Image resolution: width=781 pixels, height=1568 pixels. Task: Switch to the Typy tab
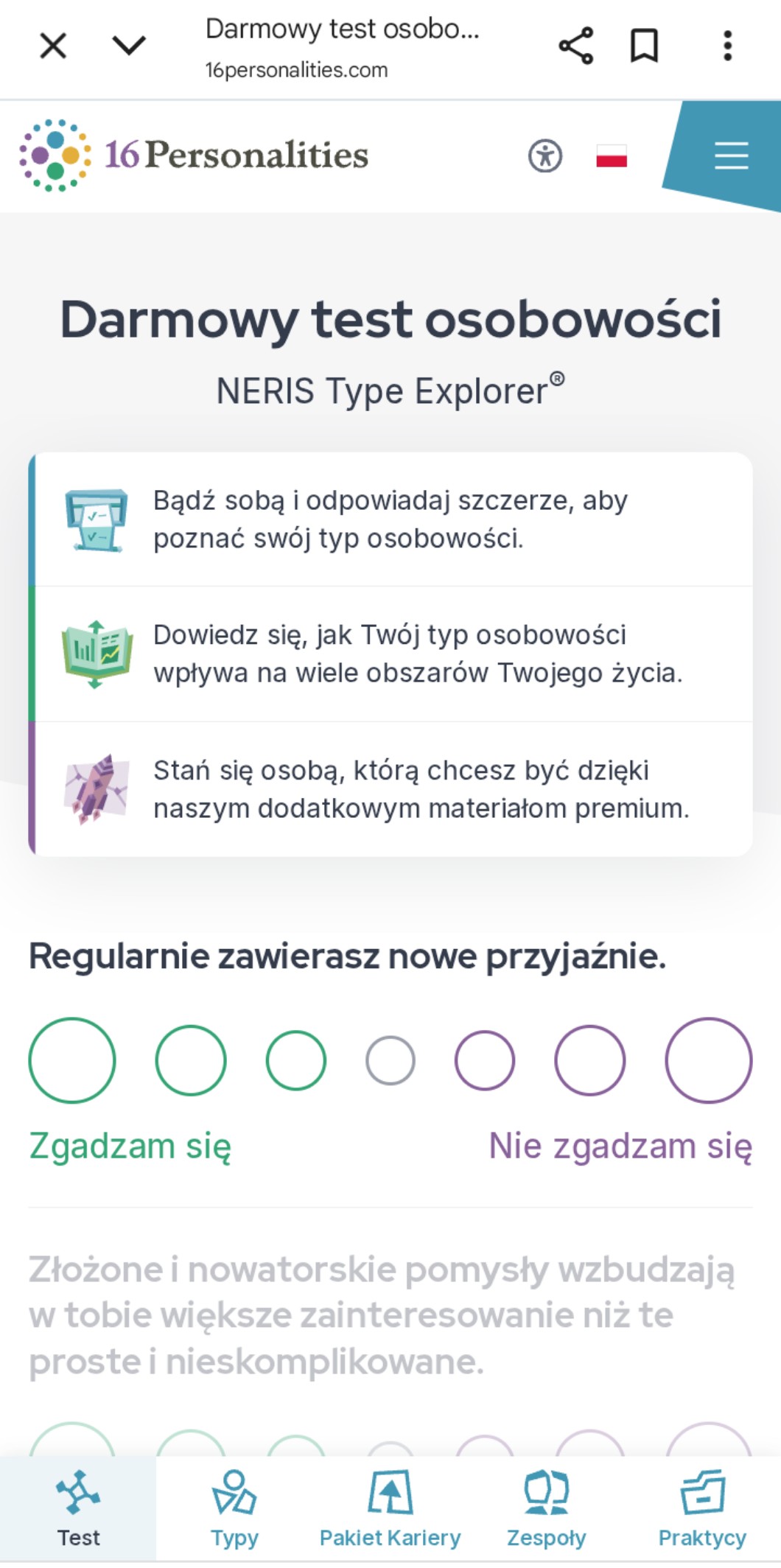coord(234,1508)
